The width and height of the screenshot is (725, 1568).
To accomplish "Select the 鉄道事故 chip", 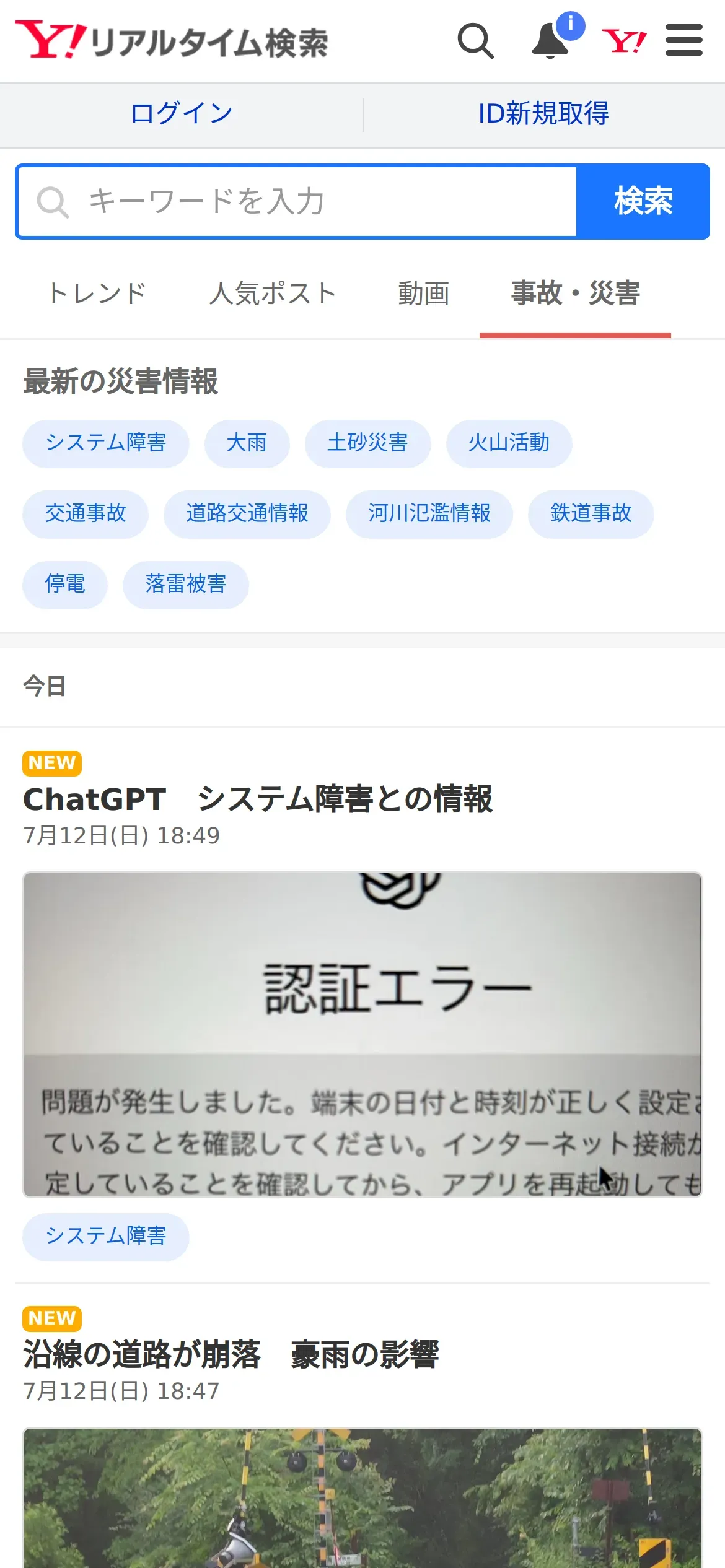I will [591, 514].
